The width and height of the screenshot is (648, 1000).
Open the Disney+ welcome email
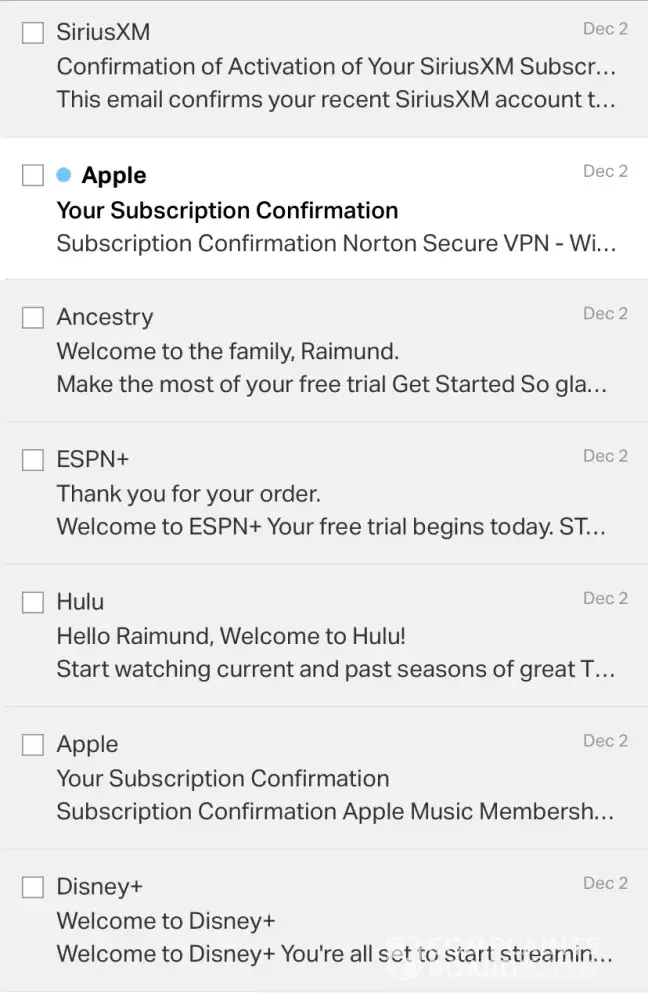[x=335, y=921]
